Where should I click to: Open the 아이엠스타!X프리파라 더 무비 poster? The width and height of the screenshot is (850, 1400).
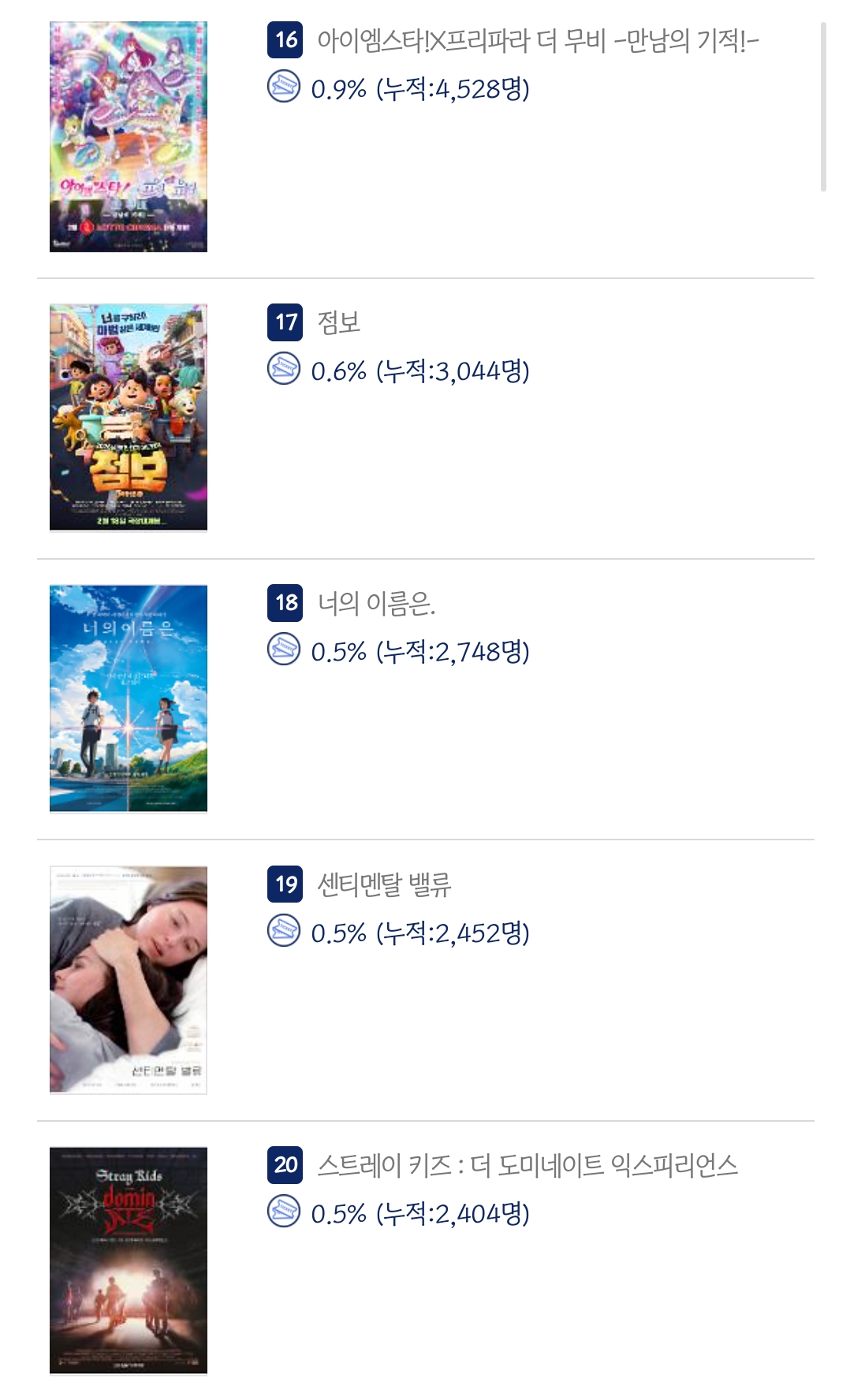[x=128, y=136]
